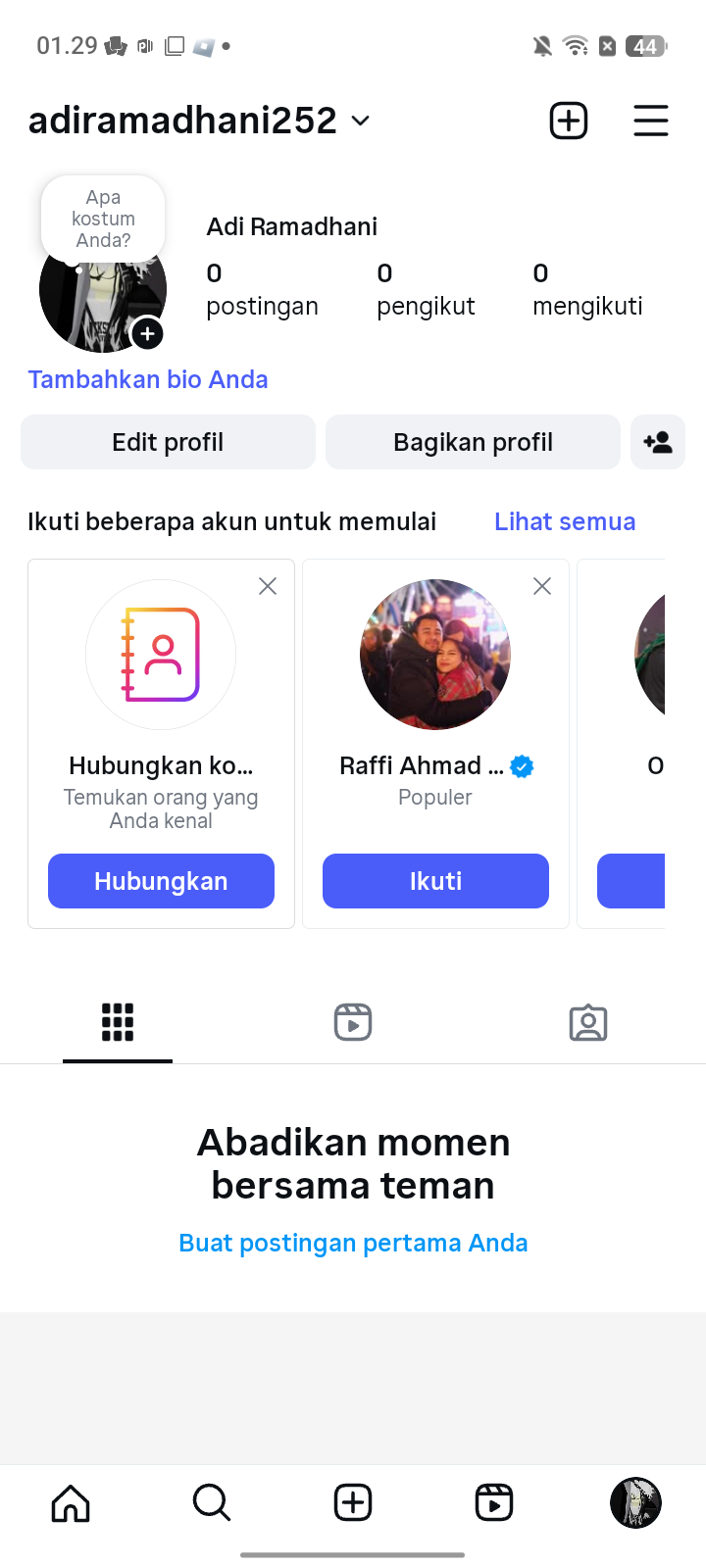Image resolution: width=706 pixels, height=1568 pixels.
Task: Open the hamburger menu
Action: click(x=650, y=121)
